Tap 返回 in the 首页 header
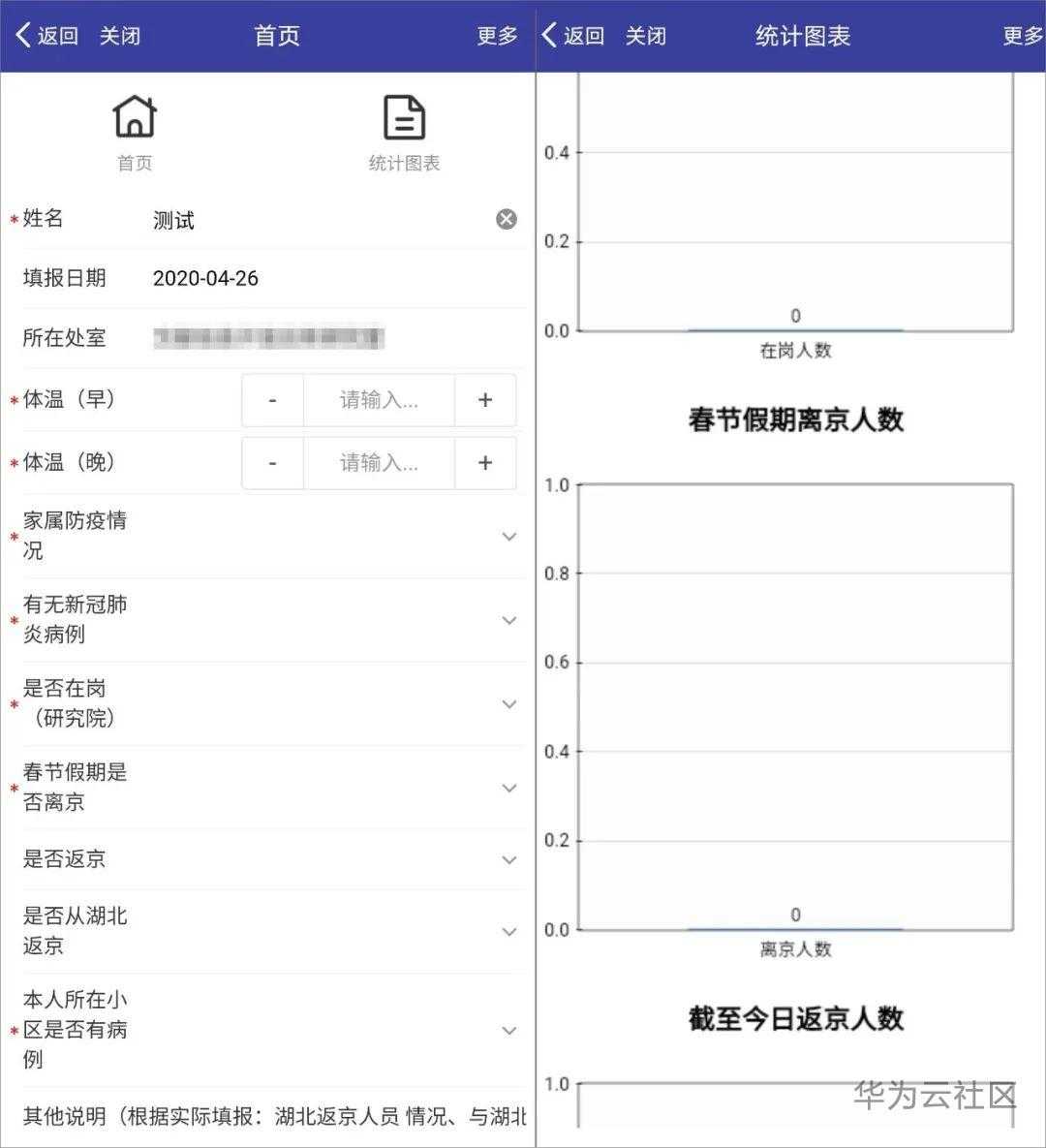Screen dimensions: 1046x1148 coord(46,36)
